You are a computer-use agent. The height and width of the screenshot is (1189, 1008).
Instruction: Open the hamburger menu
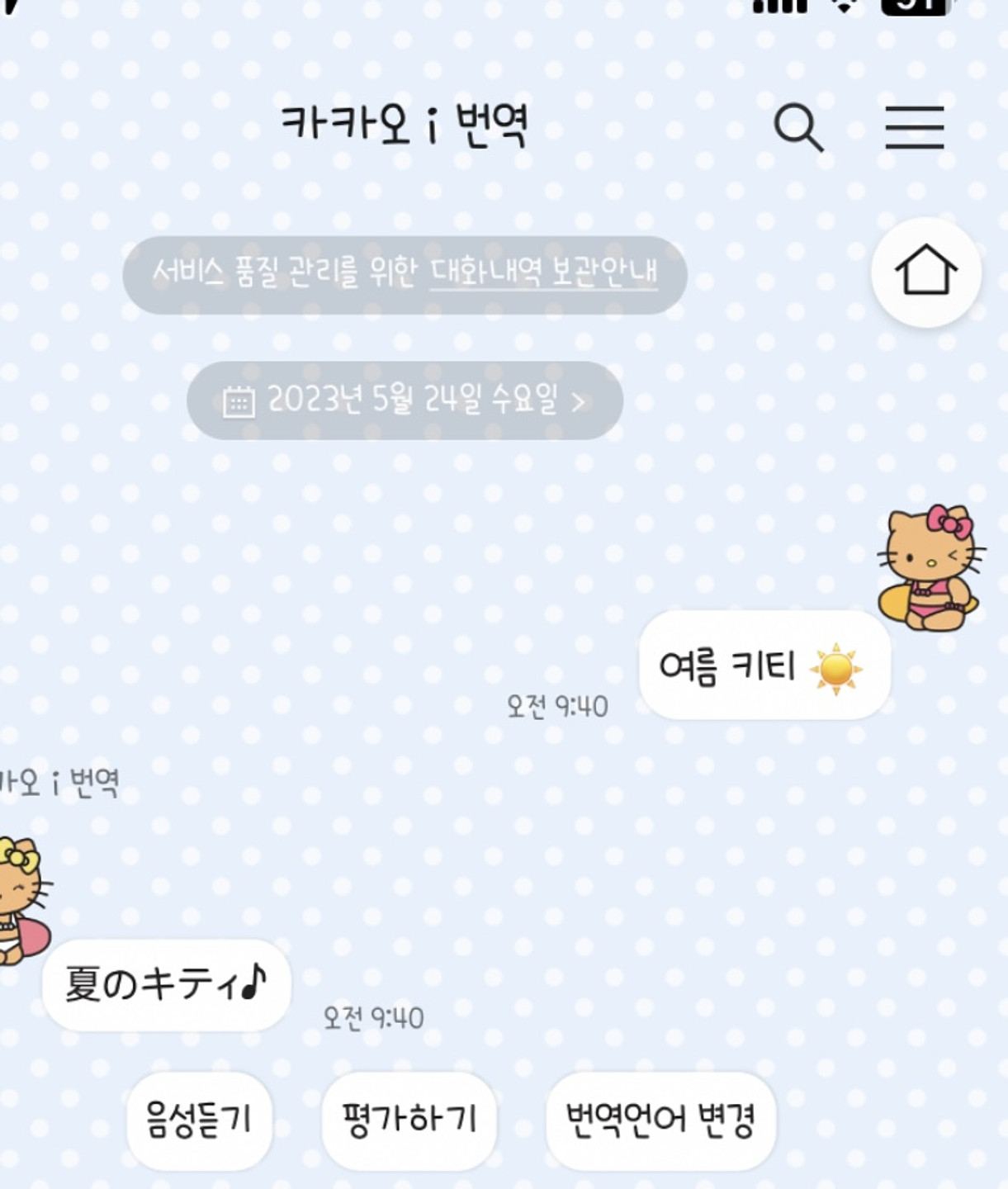914,128
